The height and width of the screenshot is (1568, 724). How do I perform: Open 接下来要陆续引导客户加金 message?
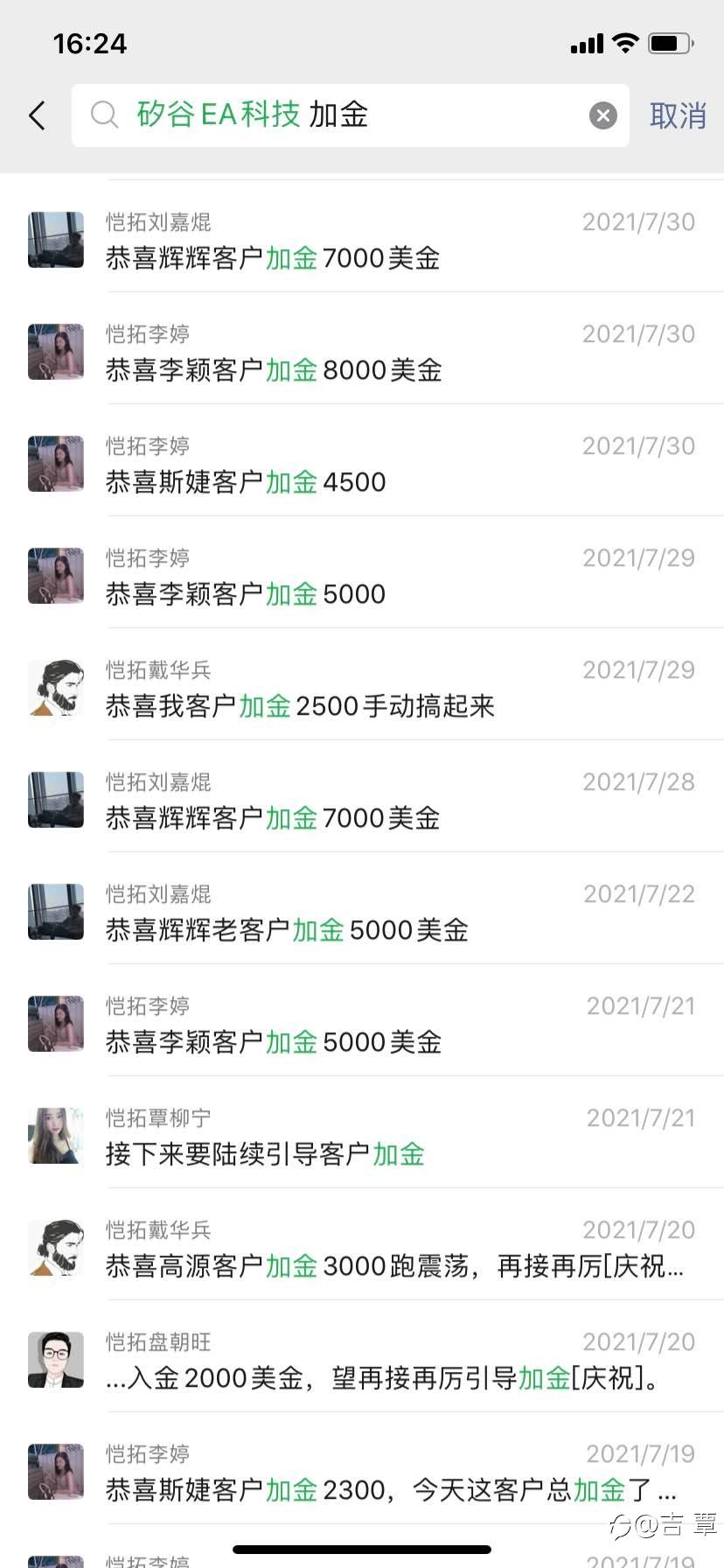pyautogui.click(x=362, y=1132)
